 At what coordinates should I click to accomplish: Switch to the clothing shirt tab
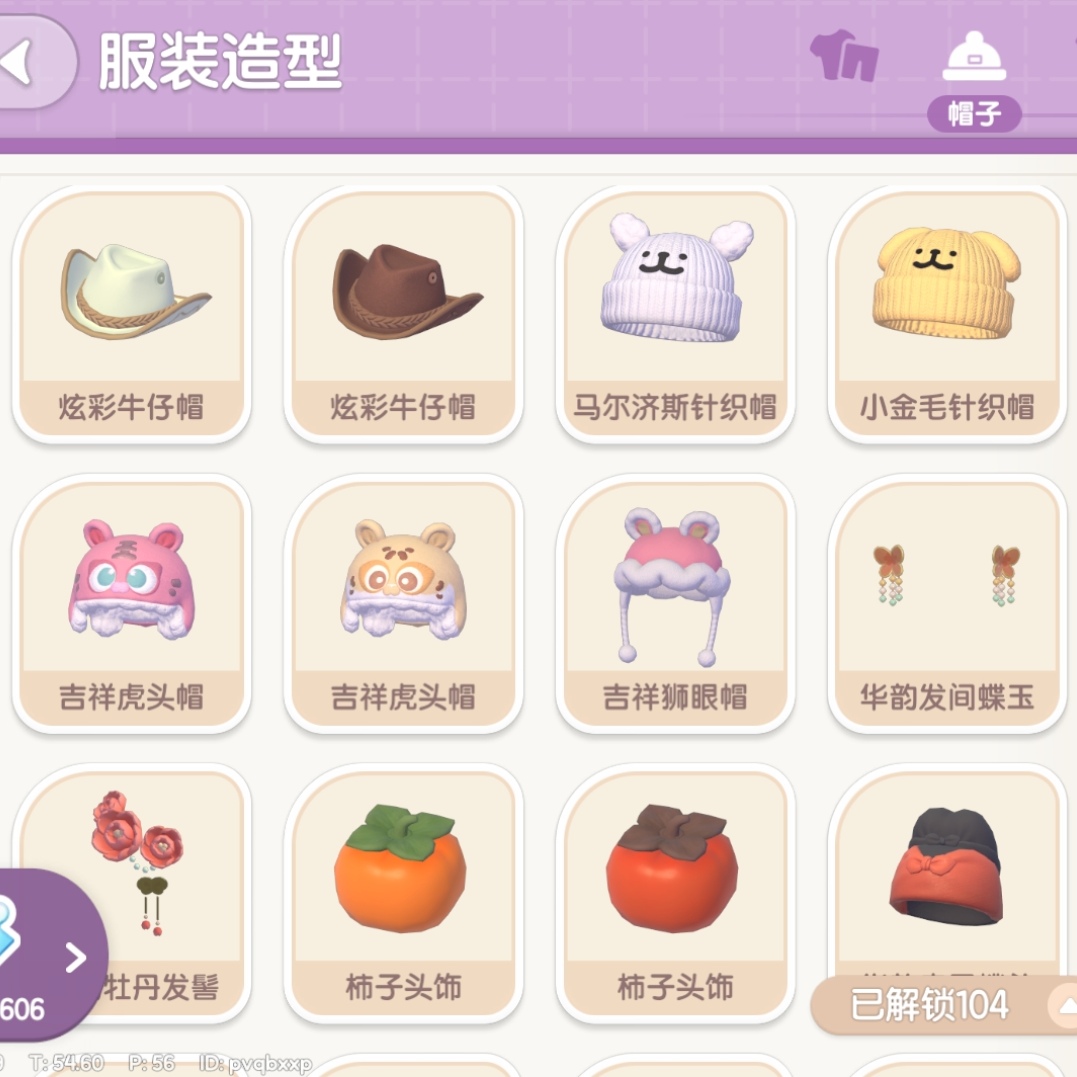coord(844,56)
